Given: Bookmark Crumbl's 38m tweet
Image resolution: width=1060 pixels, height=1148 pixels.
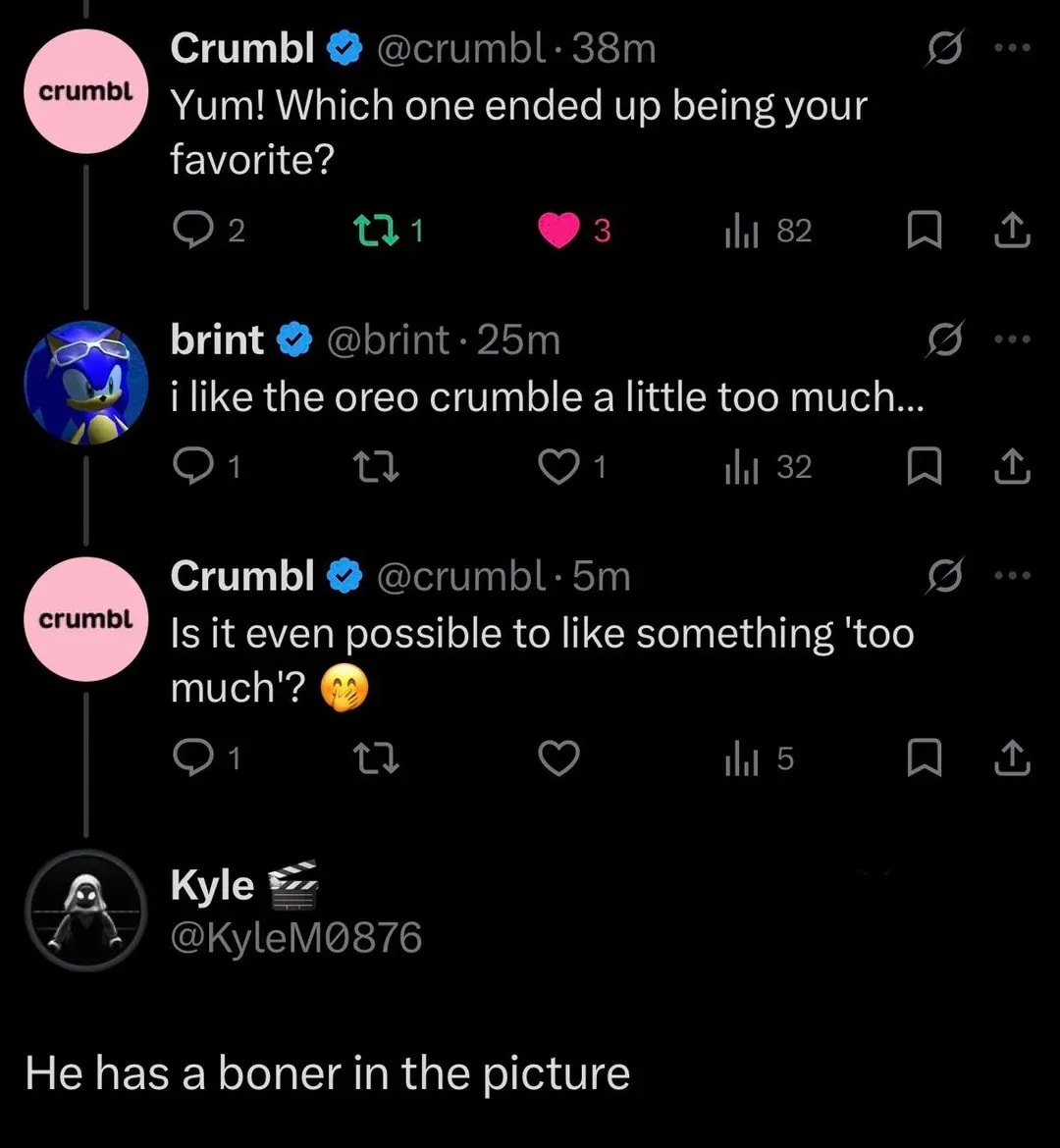Looking at the screenshot, I should coord(921,231).
